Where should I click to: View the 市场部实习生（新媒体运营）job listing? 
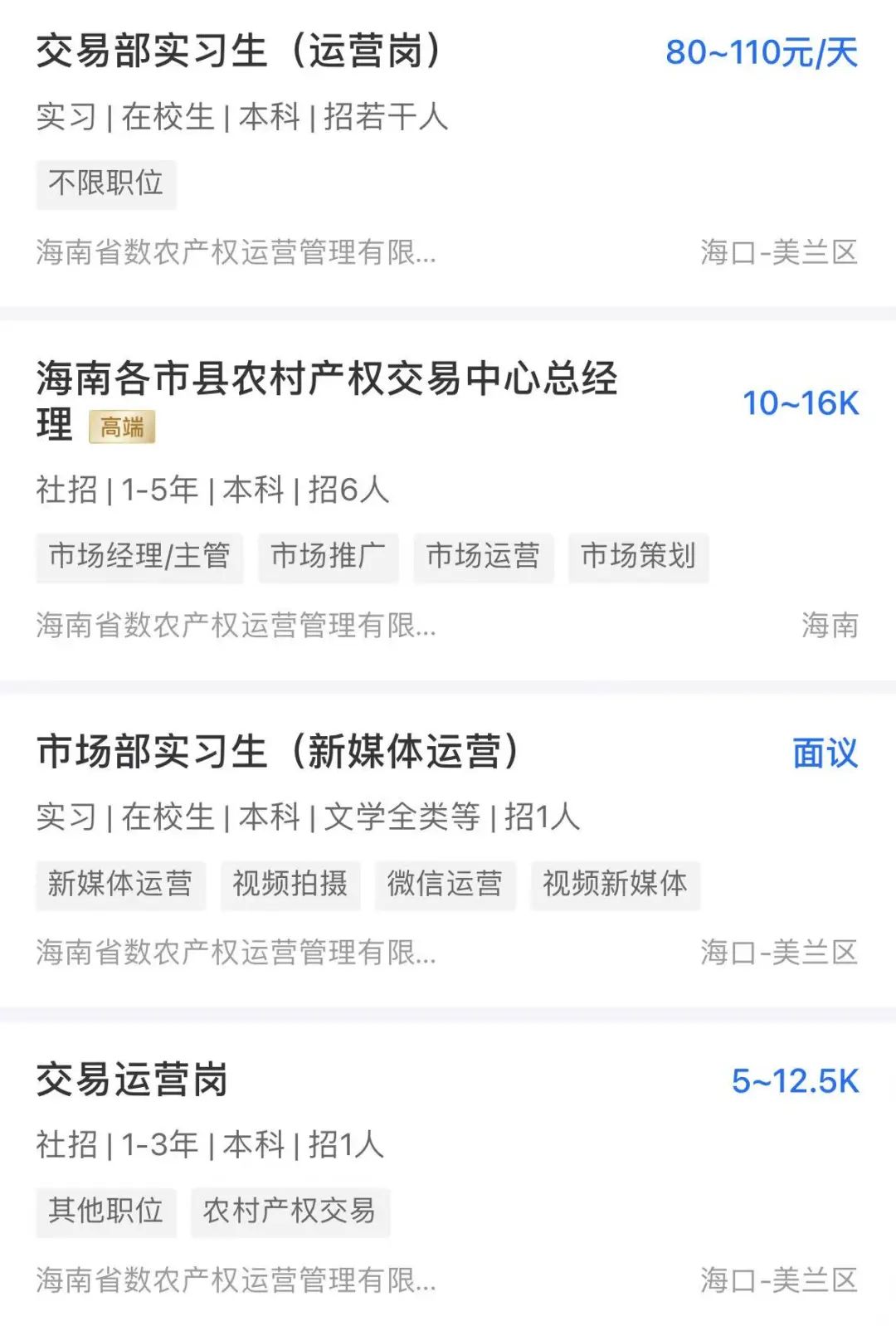click(278, 752)
